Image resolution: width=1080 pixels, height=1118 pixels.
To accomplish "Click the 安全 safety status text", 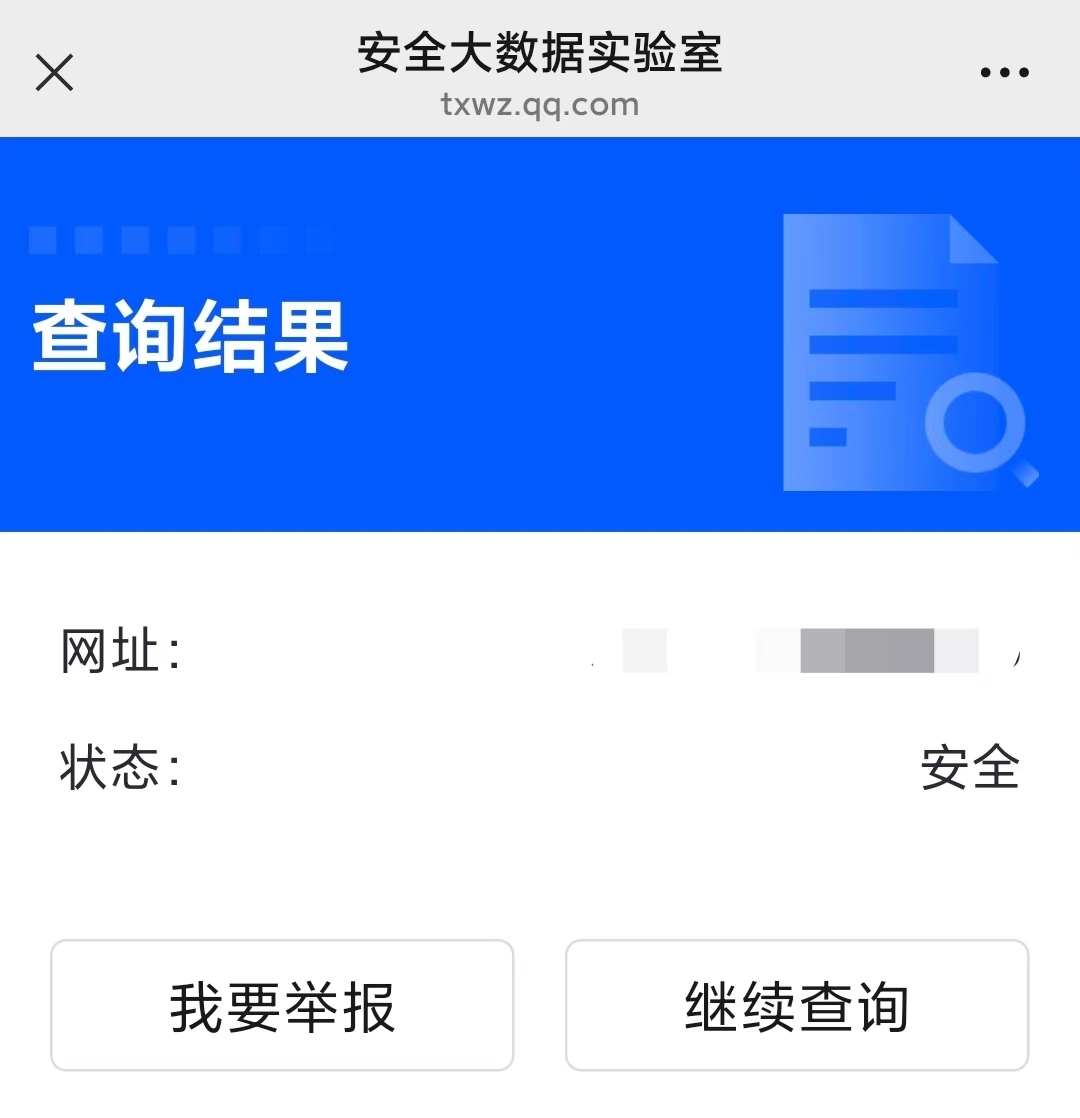I will 969,767.
